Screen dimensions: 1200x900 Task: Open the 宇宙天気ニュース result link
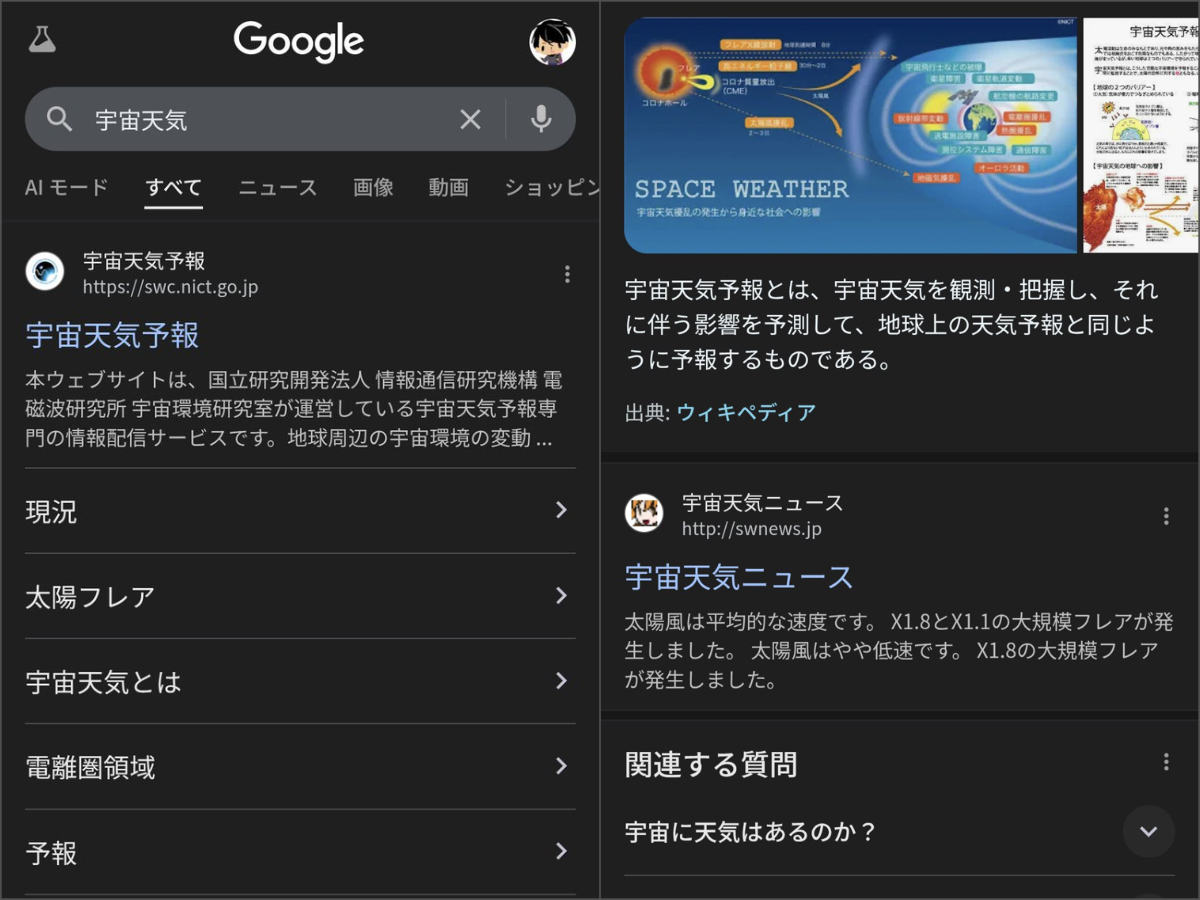tap(739, 577)
